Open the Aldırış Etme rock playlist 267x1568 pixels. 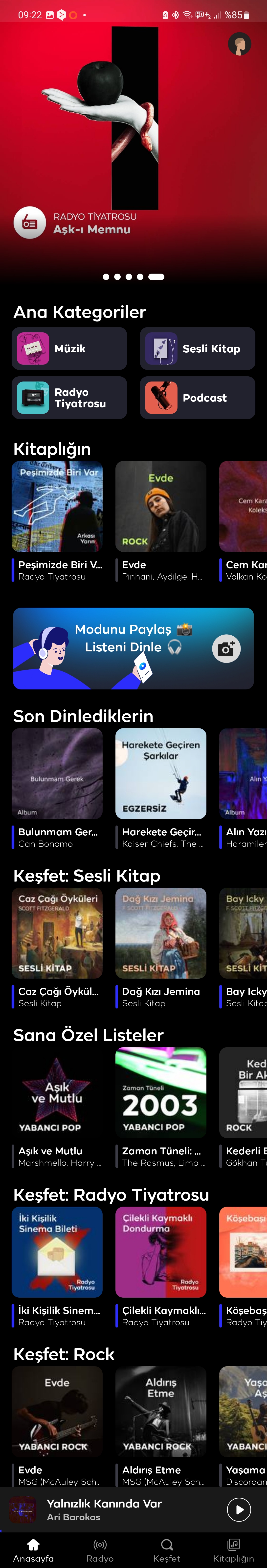click(161, 1411)
